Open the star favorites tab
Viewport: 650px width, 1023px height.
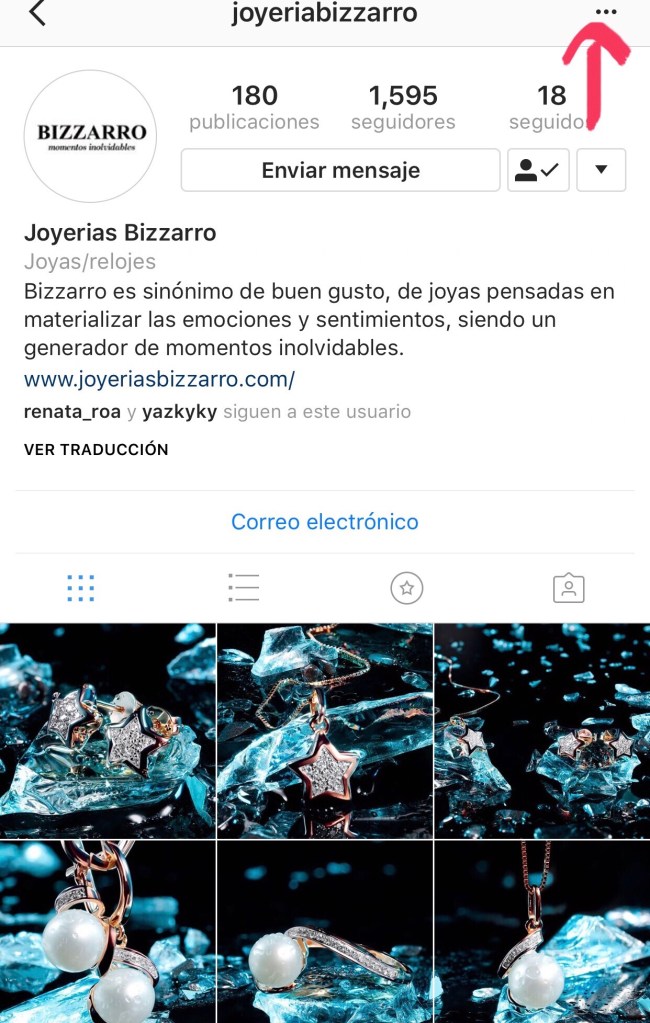[x=406, y=588]
